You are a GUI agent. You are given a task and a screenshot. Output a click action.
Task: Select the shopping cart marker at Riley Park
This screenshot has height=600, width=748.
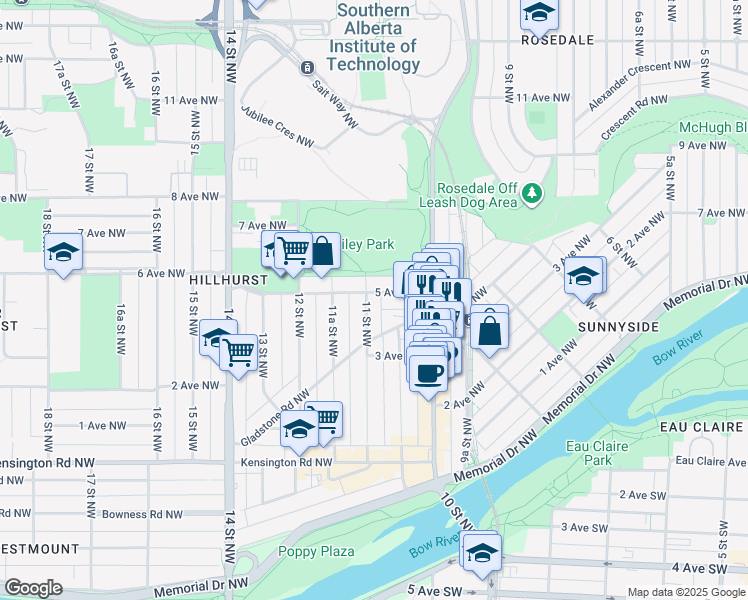click(293, 253)
